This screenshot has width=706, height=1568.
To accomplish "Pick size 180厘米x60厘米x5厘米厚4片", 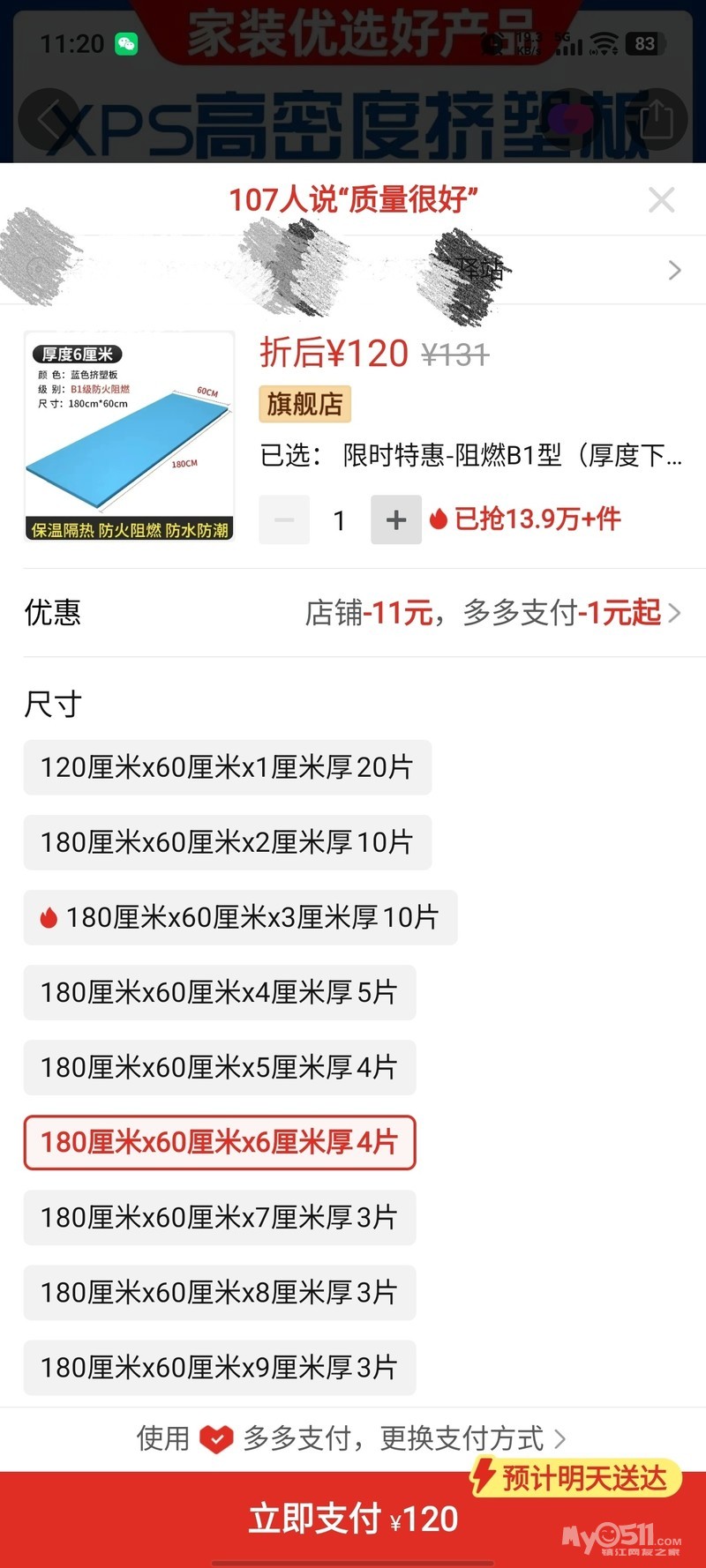I will pyautogui.click(x=219, y=1067).
